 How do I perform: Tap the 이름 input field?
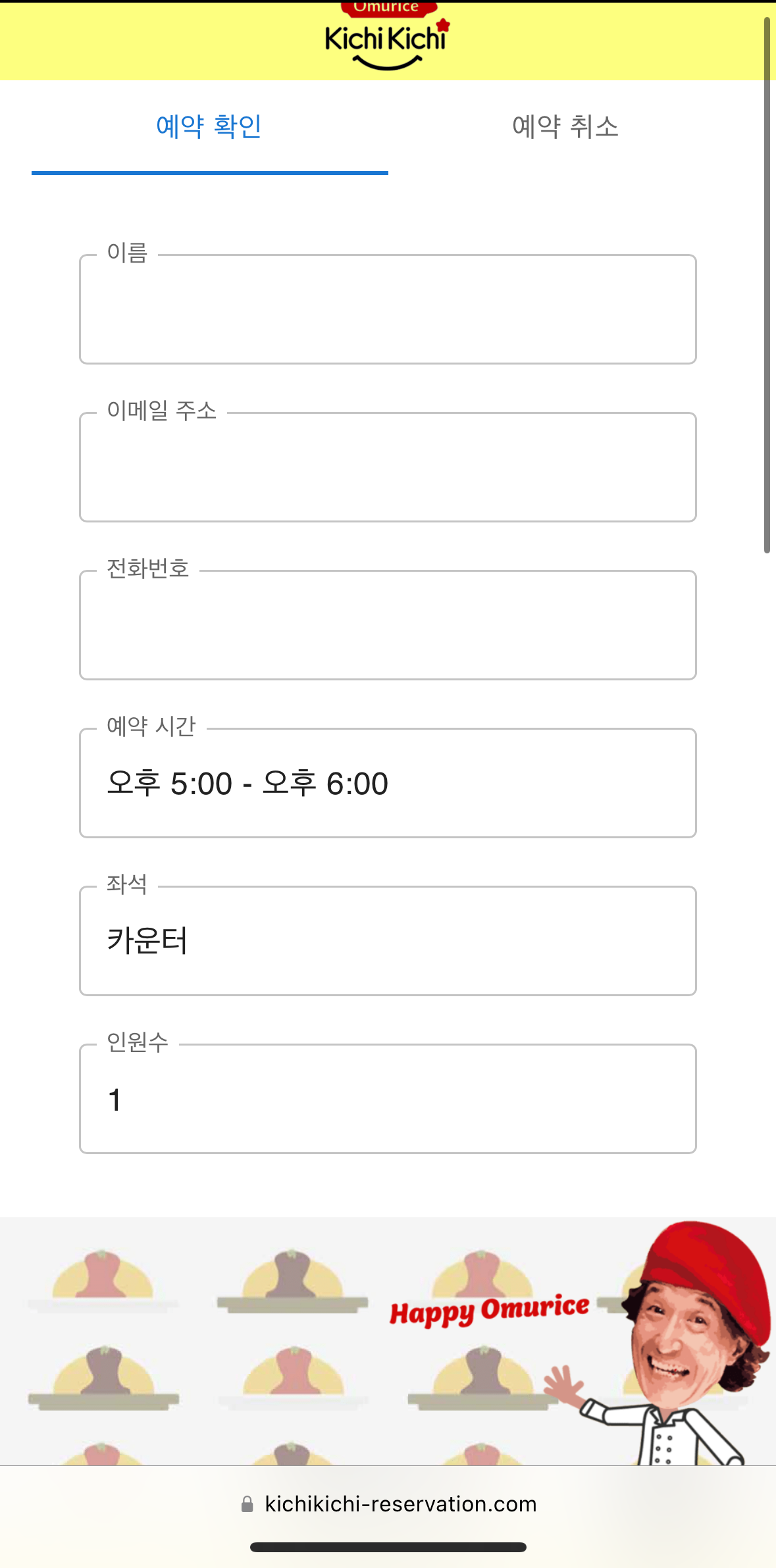[388, 309]
